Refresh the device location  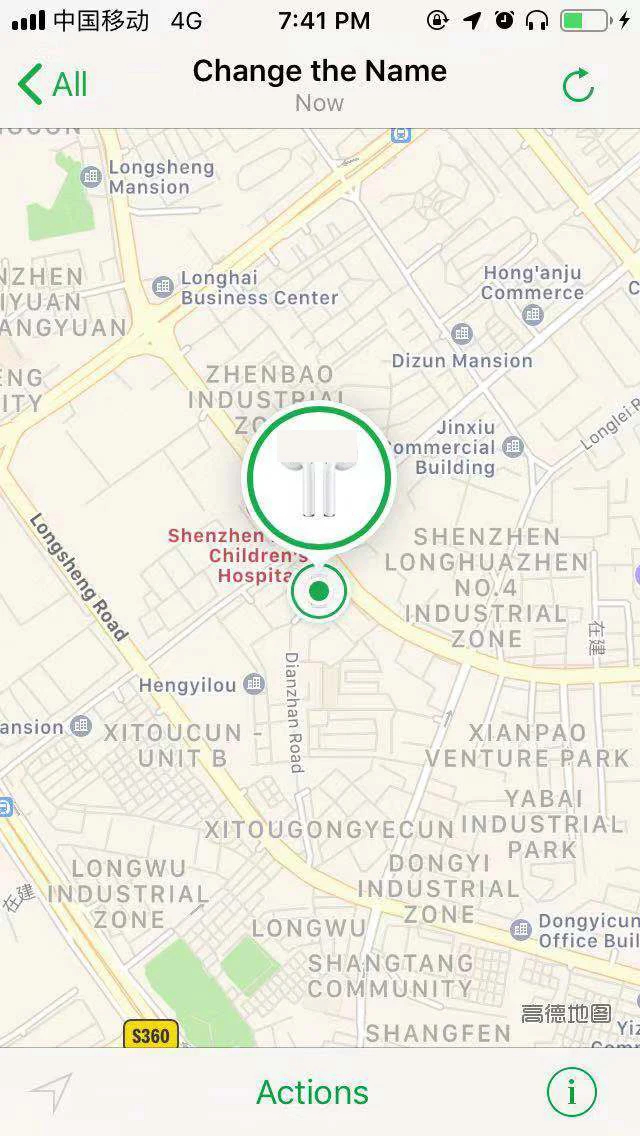point(578,85)
